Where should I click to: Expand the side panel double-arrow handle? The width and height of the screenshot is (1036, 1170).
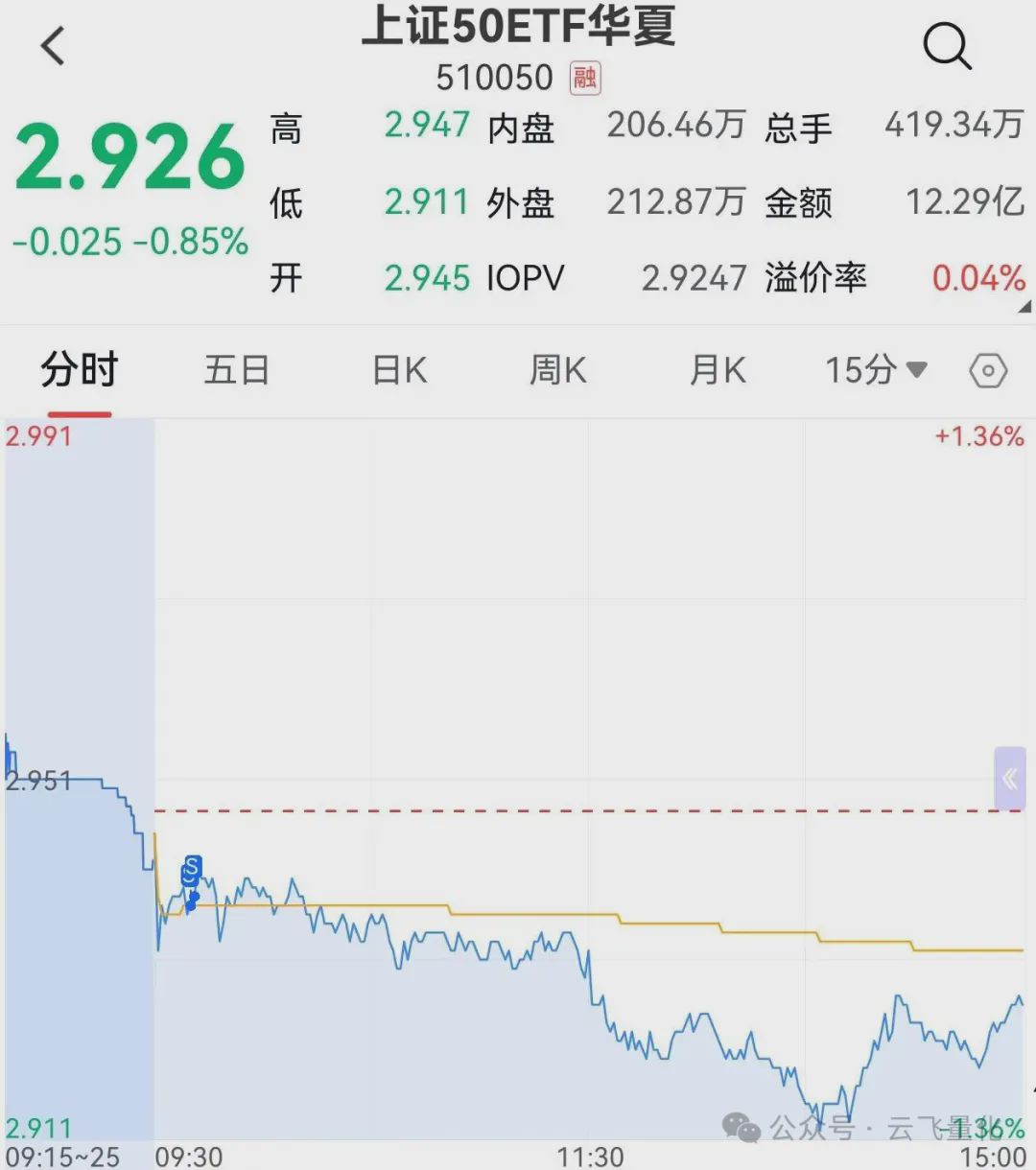[x=1009, y=778]
